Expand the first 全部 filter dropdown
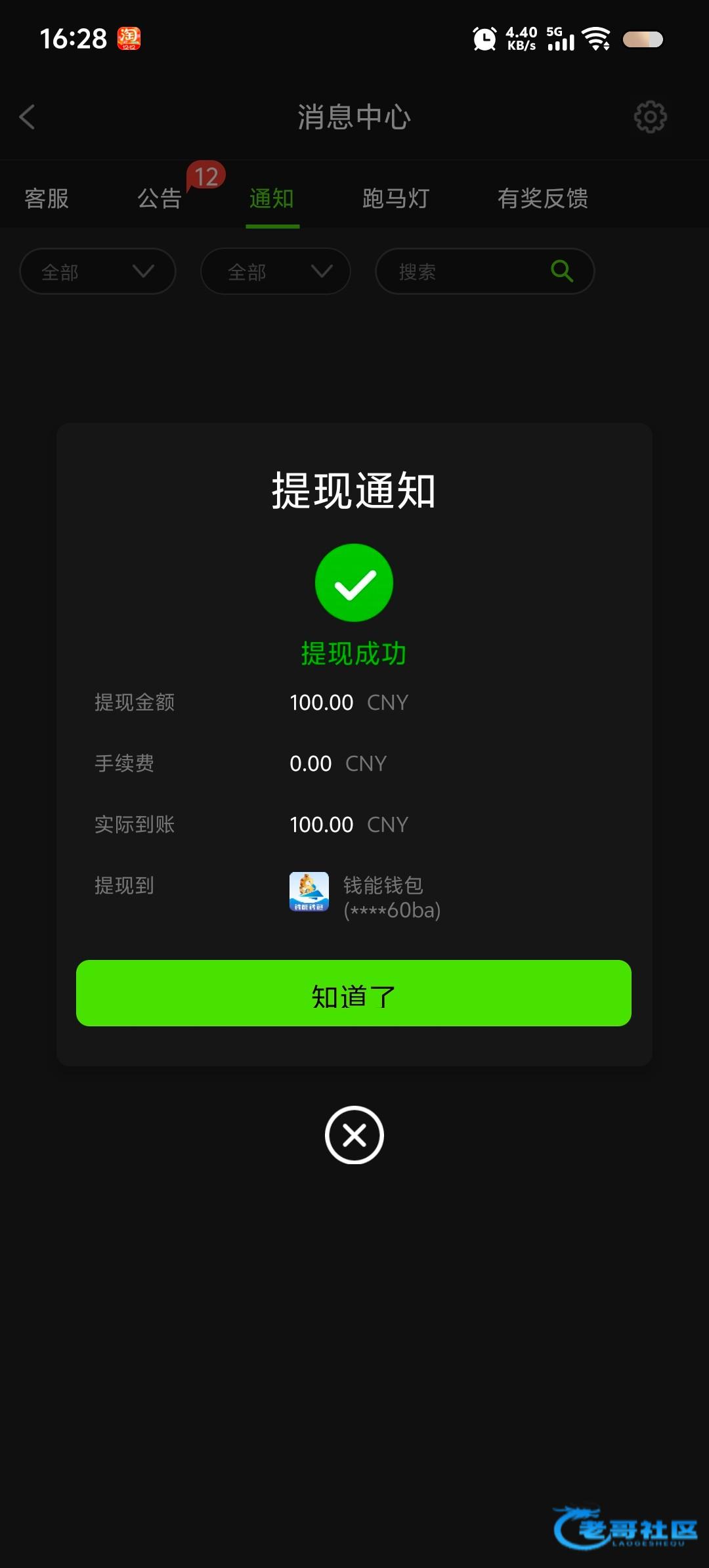The height and width of the screenshot is (1568, 709). pos(98,271)
